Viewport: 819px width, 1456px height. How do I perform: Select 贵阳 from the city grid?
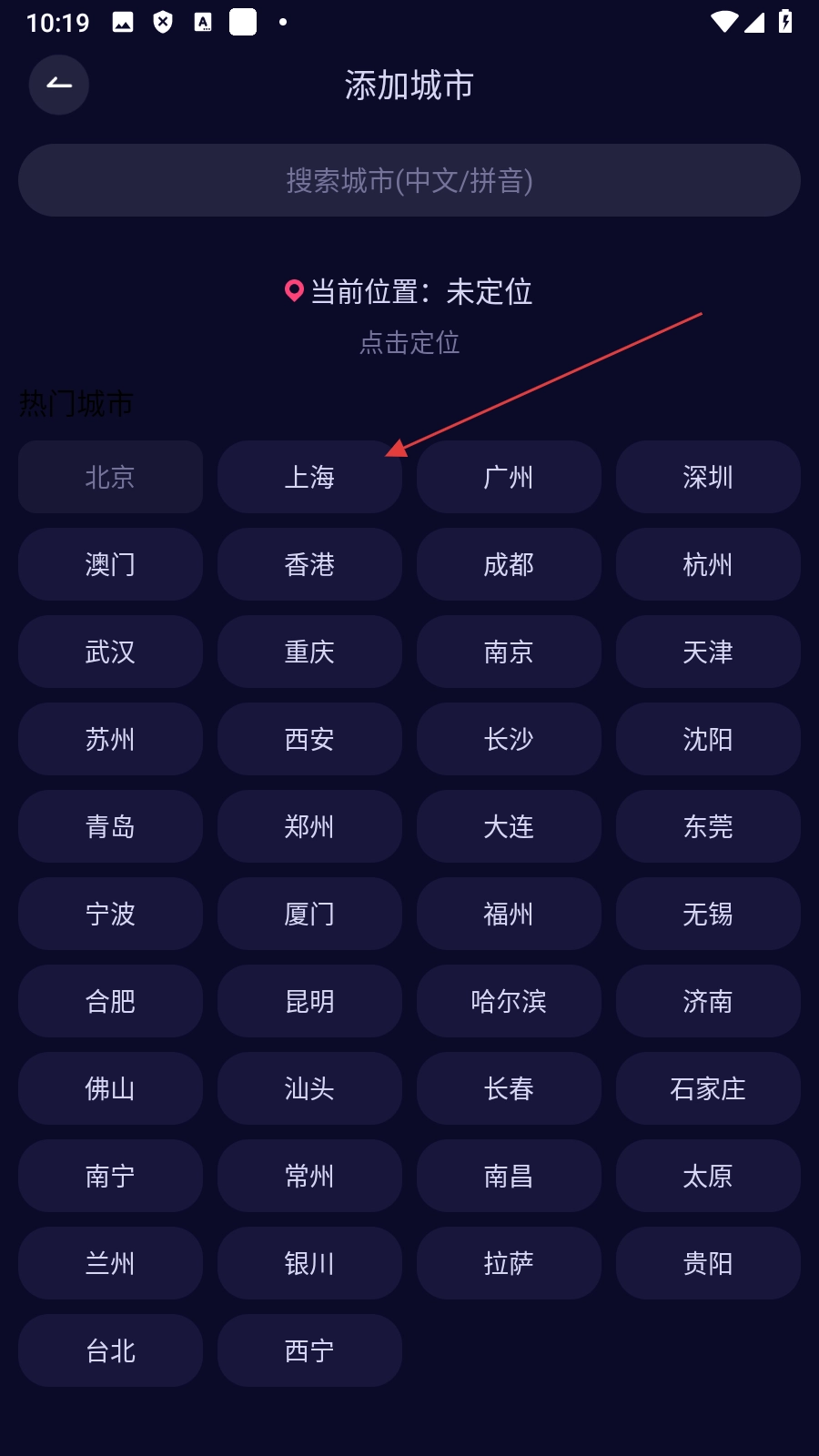coord(708,1263)
